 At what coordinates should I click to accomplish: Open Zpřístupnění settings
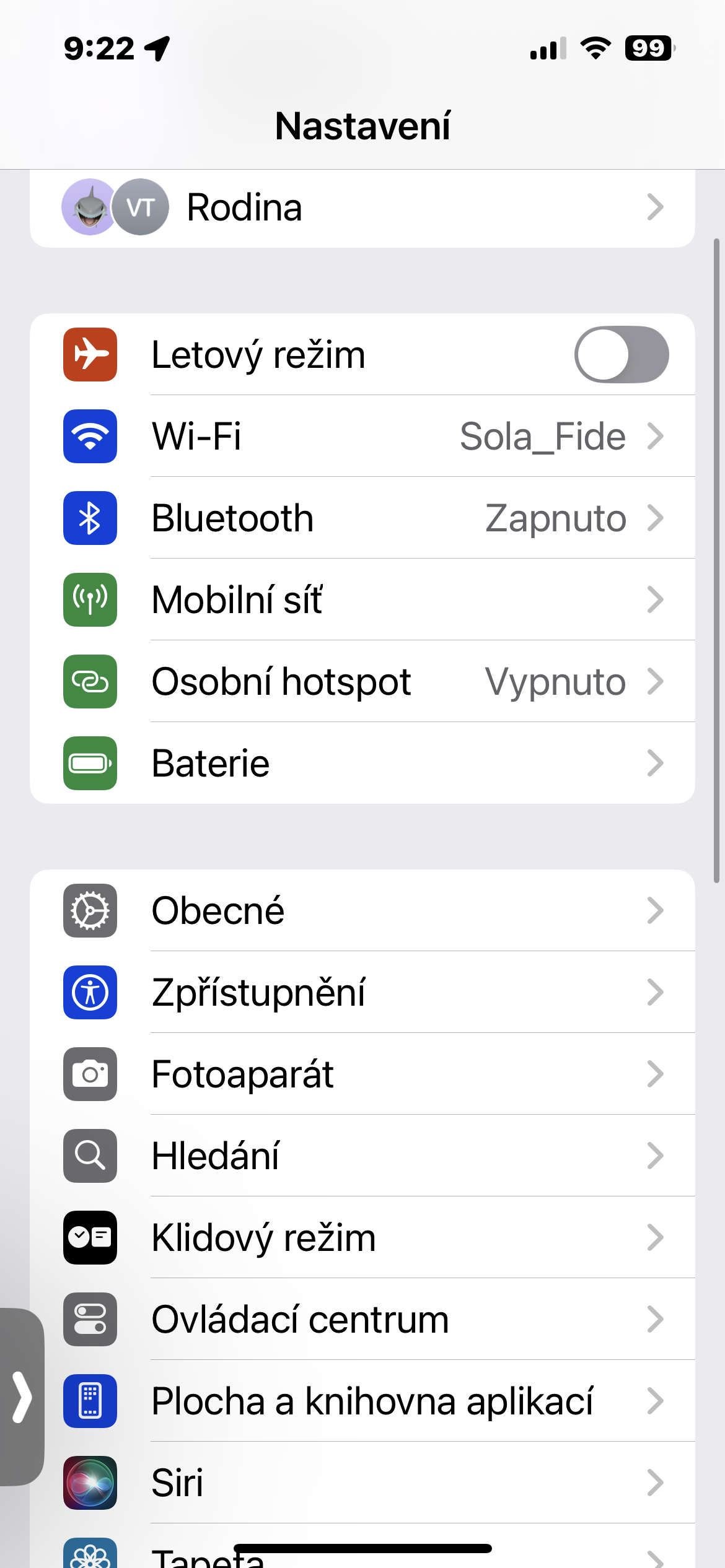click(362, 993)
